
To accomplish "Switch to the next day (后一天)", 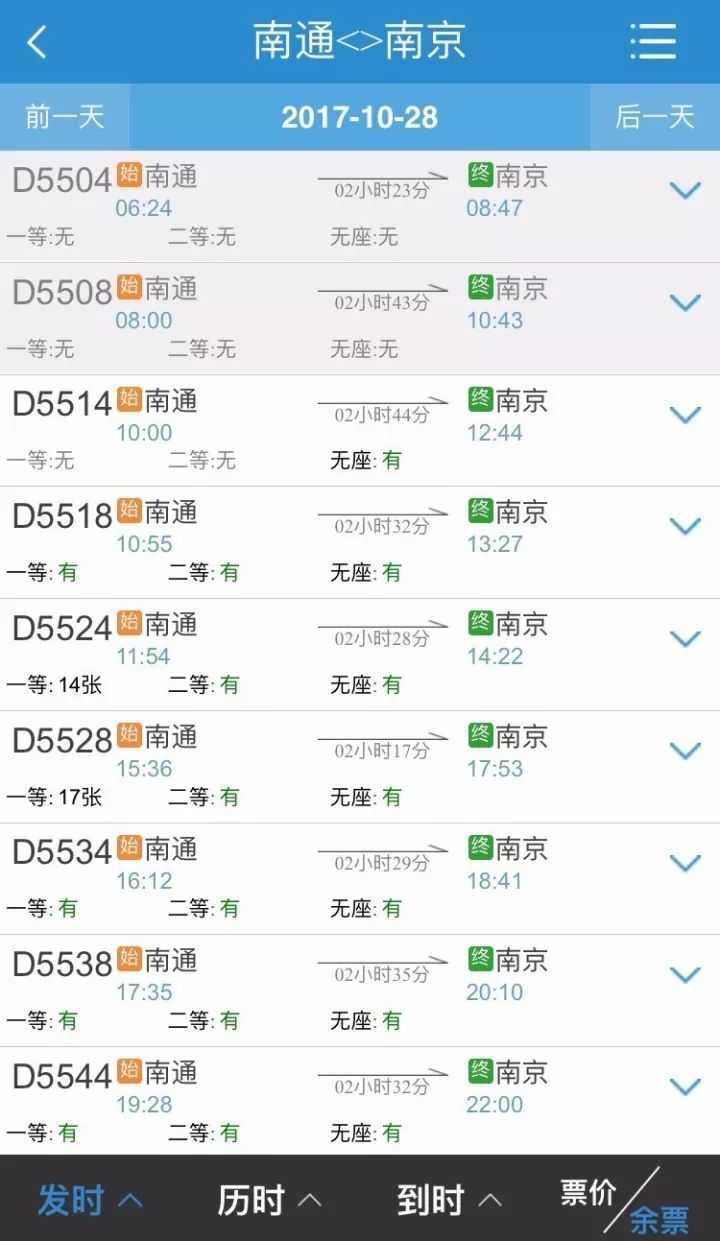I will [655, 117].
